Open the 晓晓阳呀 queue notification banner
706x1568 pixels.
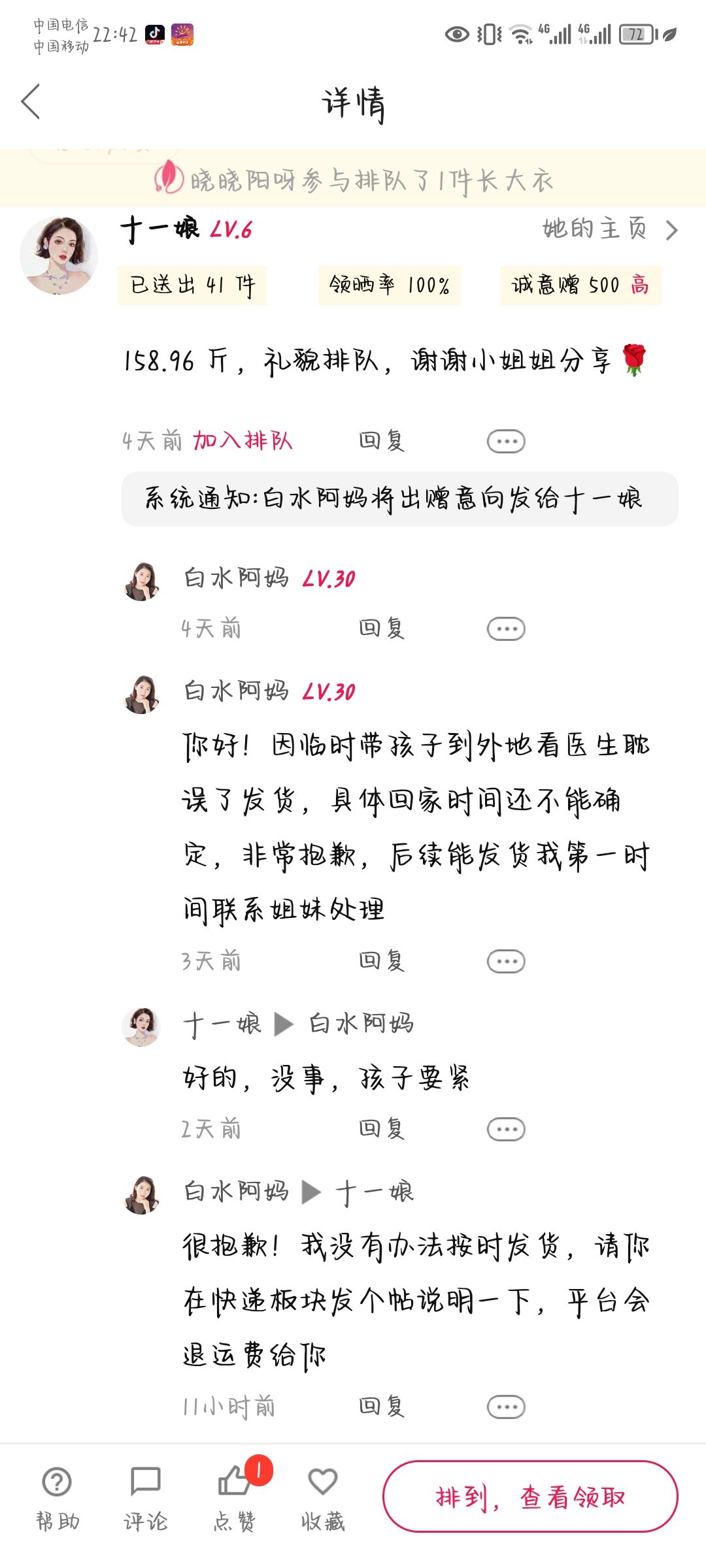tap(353, 179)
